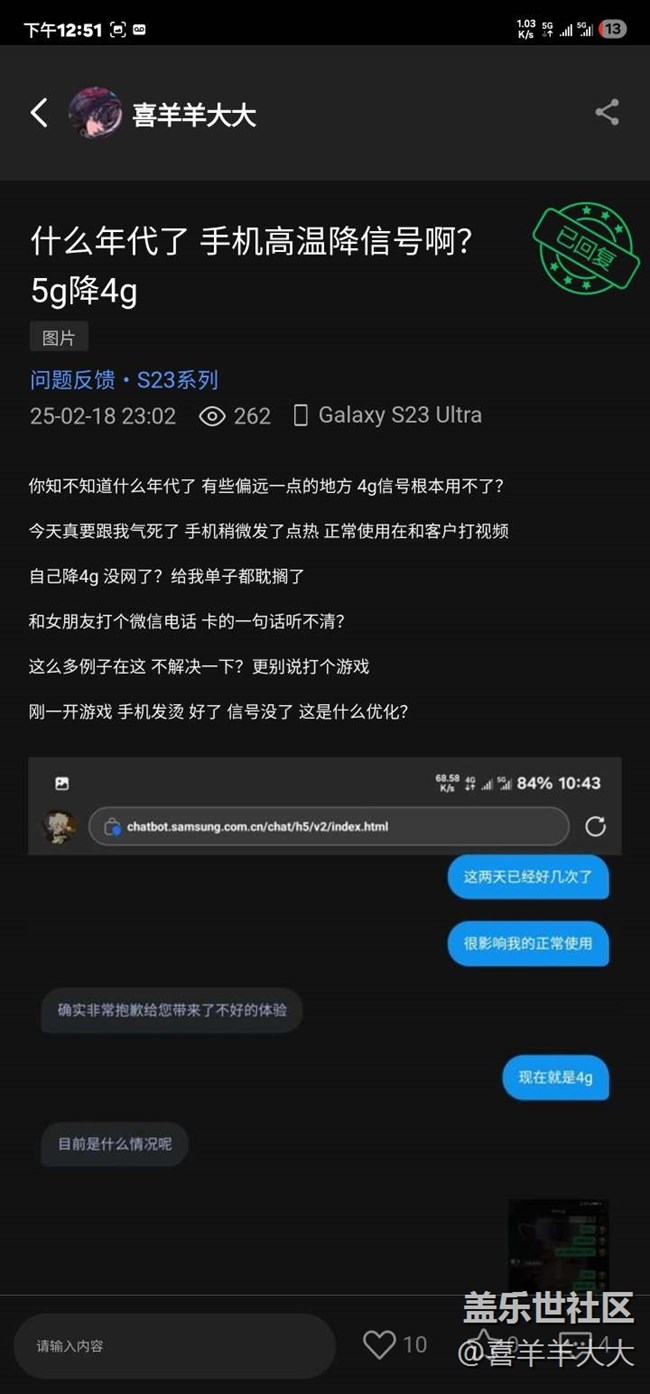View the attached chat screenshot image
This screenshot has height=1394, width=650.
pyautogui.click(x=324, y=1000)
